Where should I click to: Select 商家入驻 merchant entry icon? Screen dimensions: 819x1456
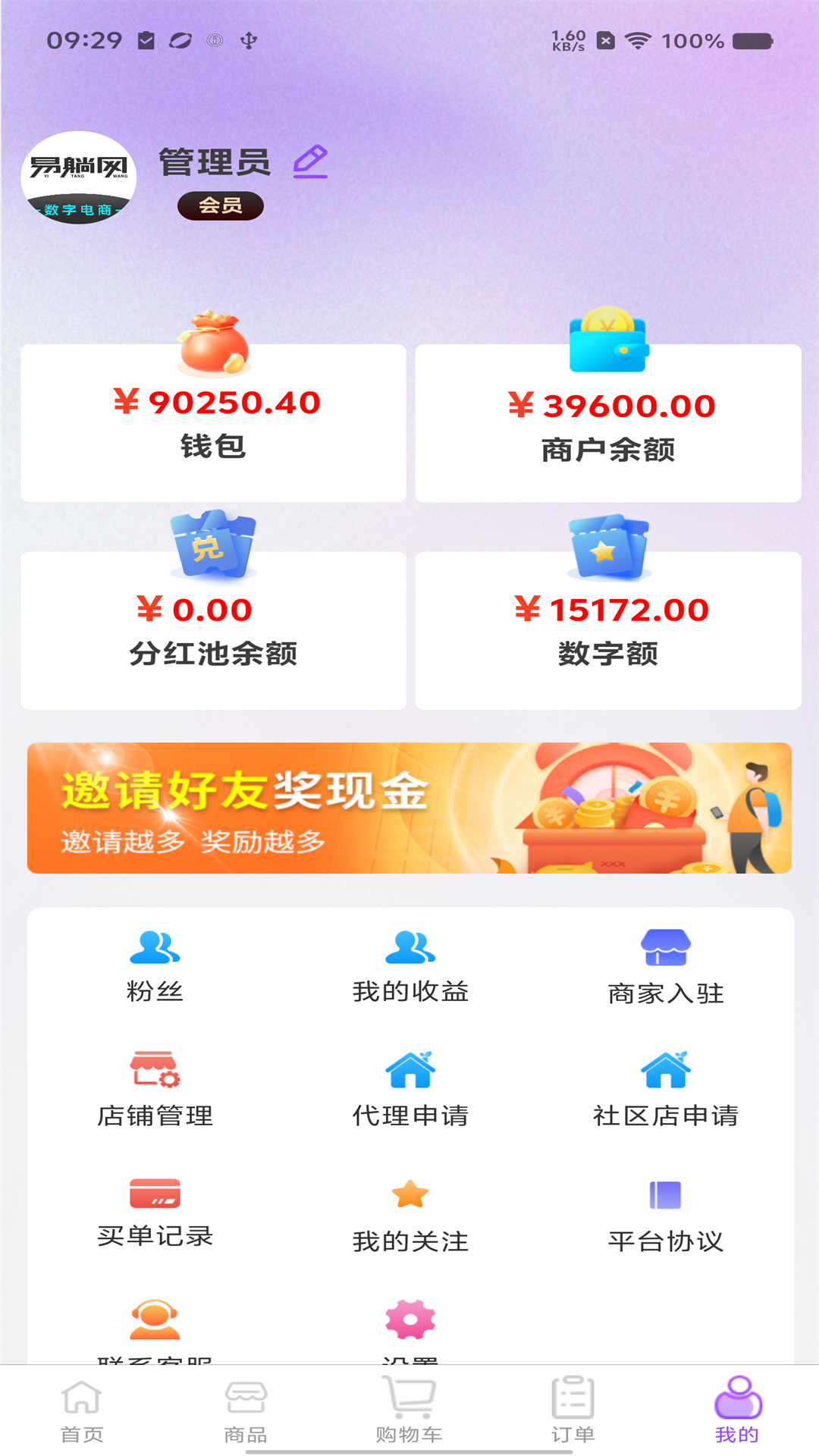[x=665, y=963]
